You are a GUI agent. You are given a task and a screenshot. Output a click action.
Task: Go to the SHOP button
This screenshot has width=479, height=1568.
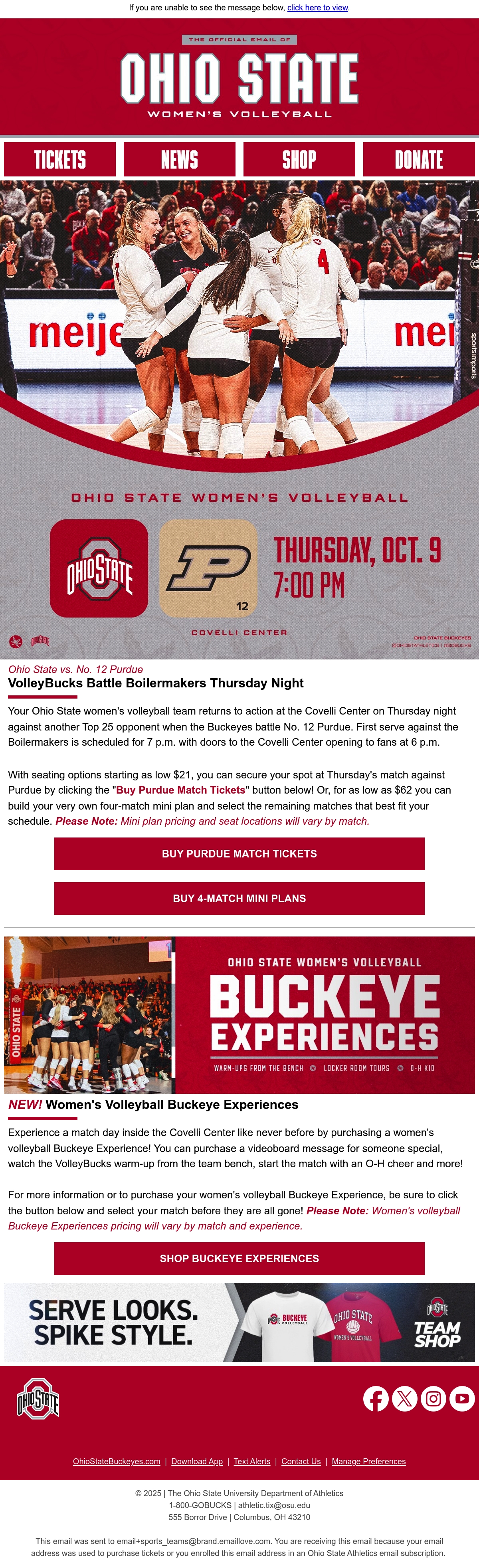click(299, 160)
